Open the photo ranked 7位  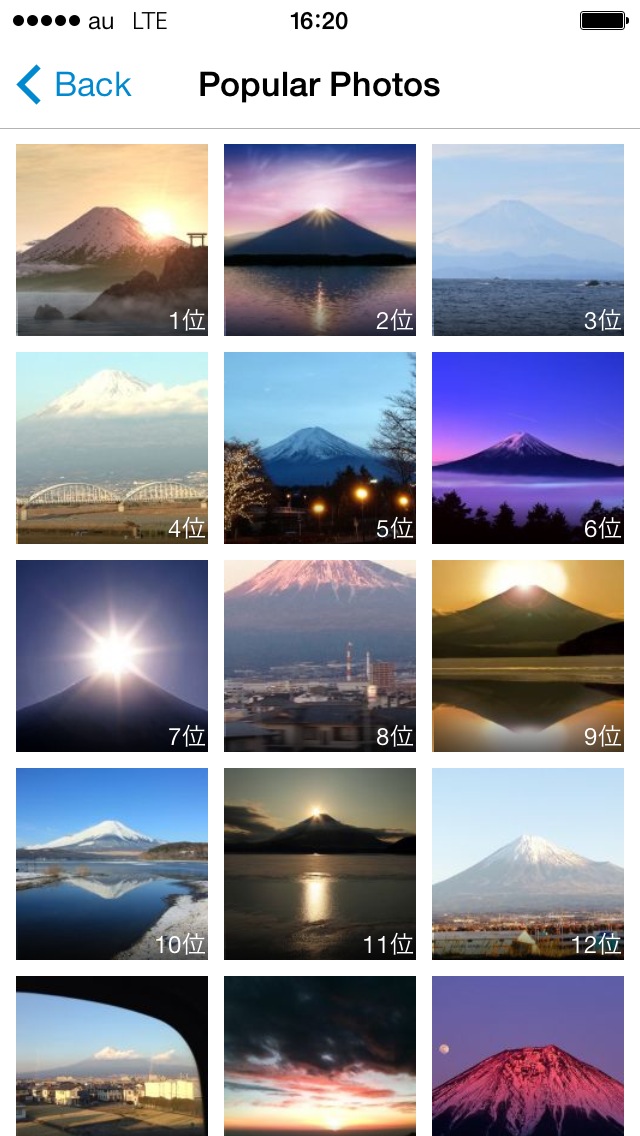pyautogui.click(x=112, y=656)
